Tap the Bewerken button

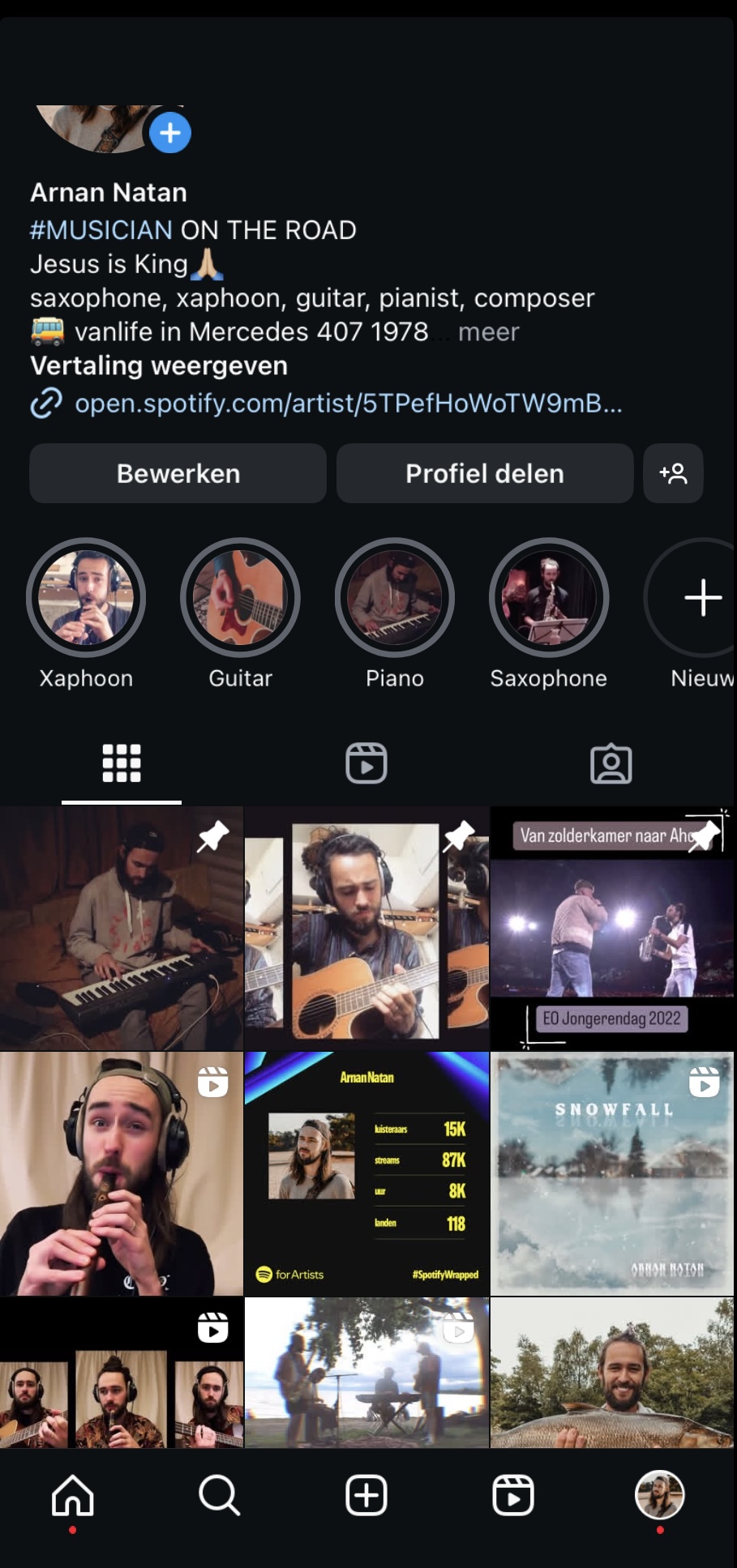coord(178,473)
